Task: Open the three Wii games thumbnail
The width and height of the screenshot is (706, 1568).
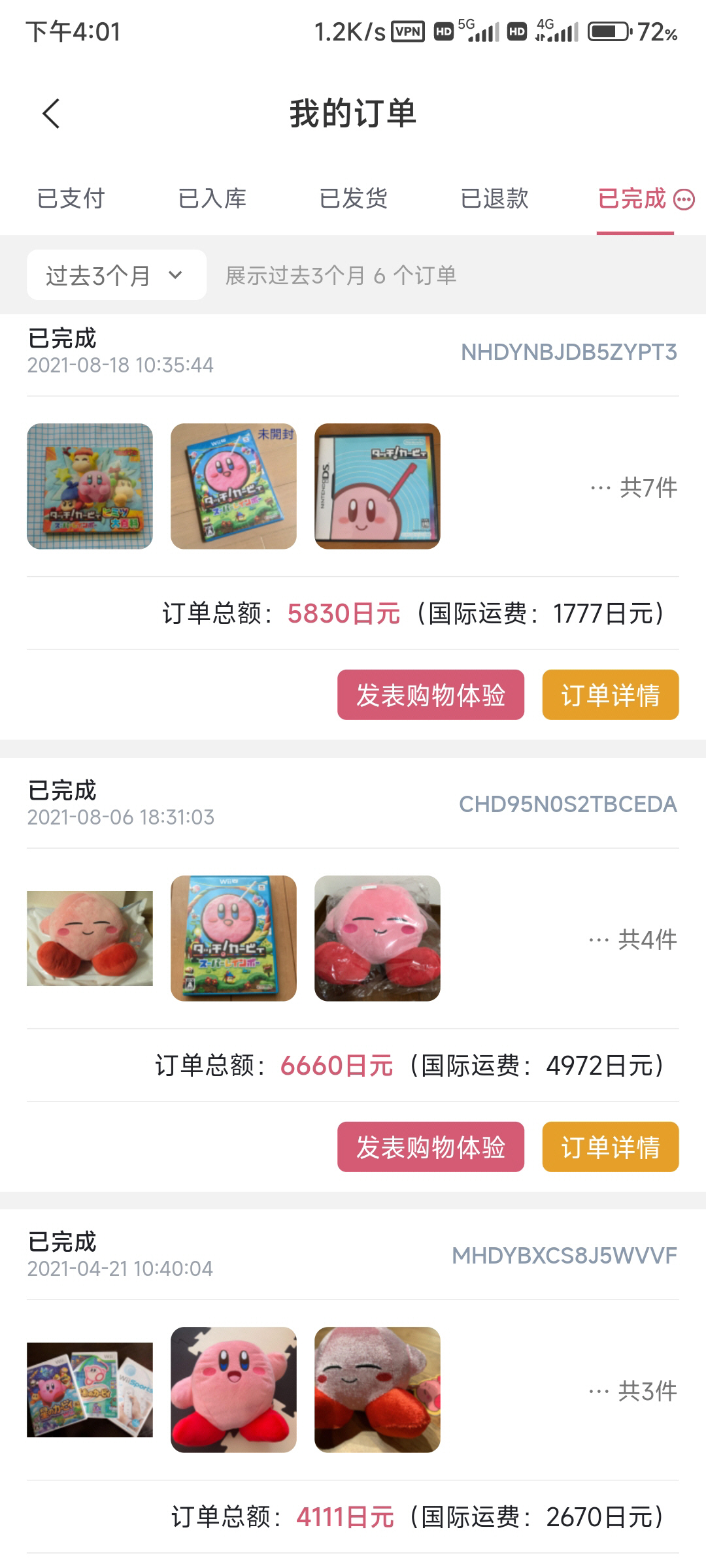Action: pyautogui.click(x=90, y=1390)
